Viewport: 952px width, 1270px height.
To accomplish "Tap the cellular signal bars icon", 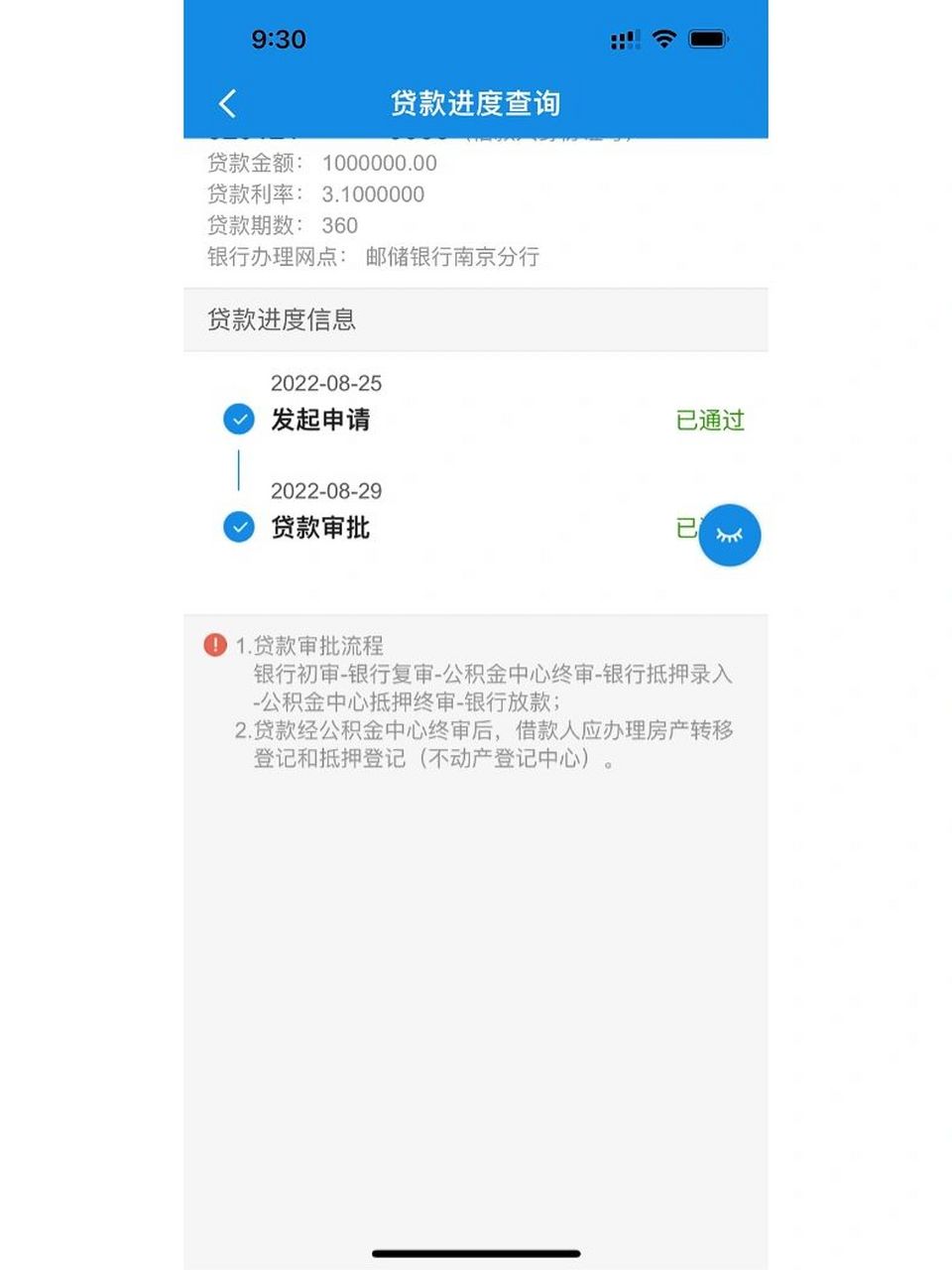I will 625,39.
